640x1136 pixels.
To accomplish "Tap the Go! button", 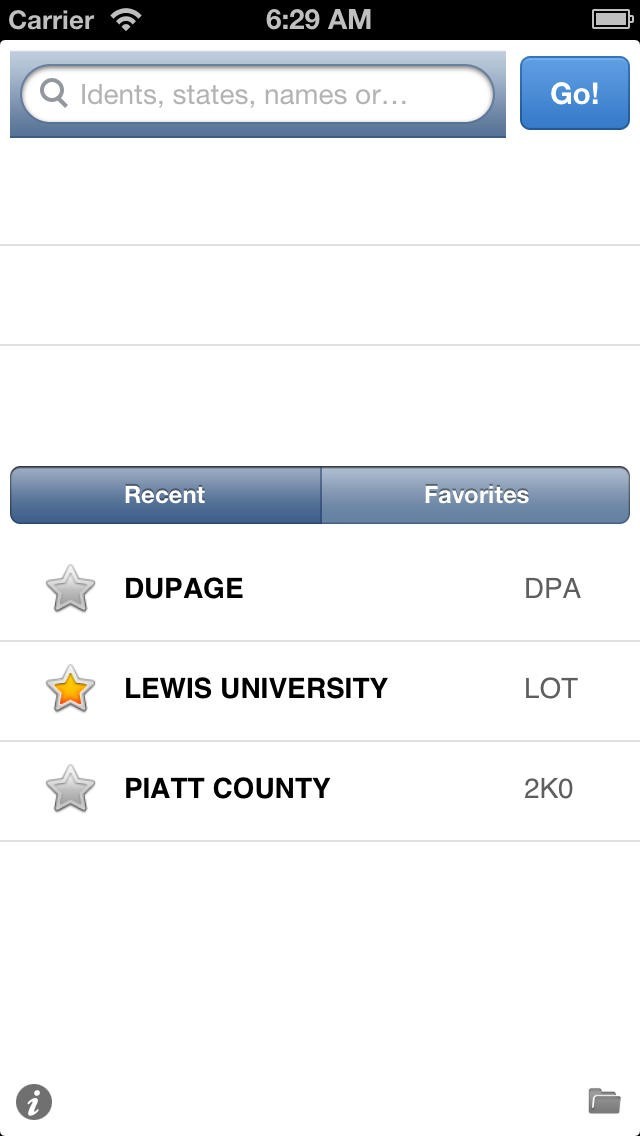I will coord(574,94).
